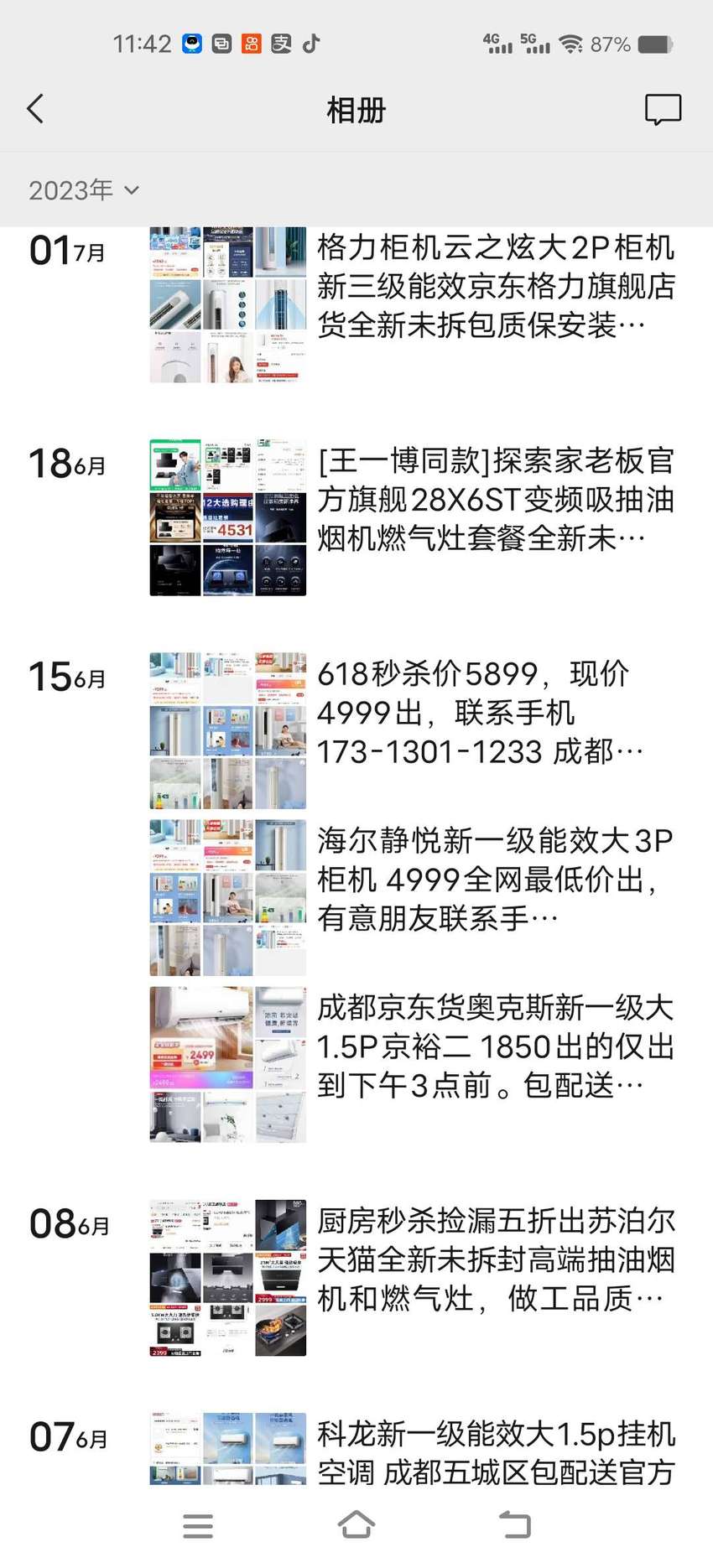The height and width of the screenshot is (1568, 713).
Task: Open the 王一博同款 range hood post
Action: point(413,517)
